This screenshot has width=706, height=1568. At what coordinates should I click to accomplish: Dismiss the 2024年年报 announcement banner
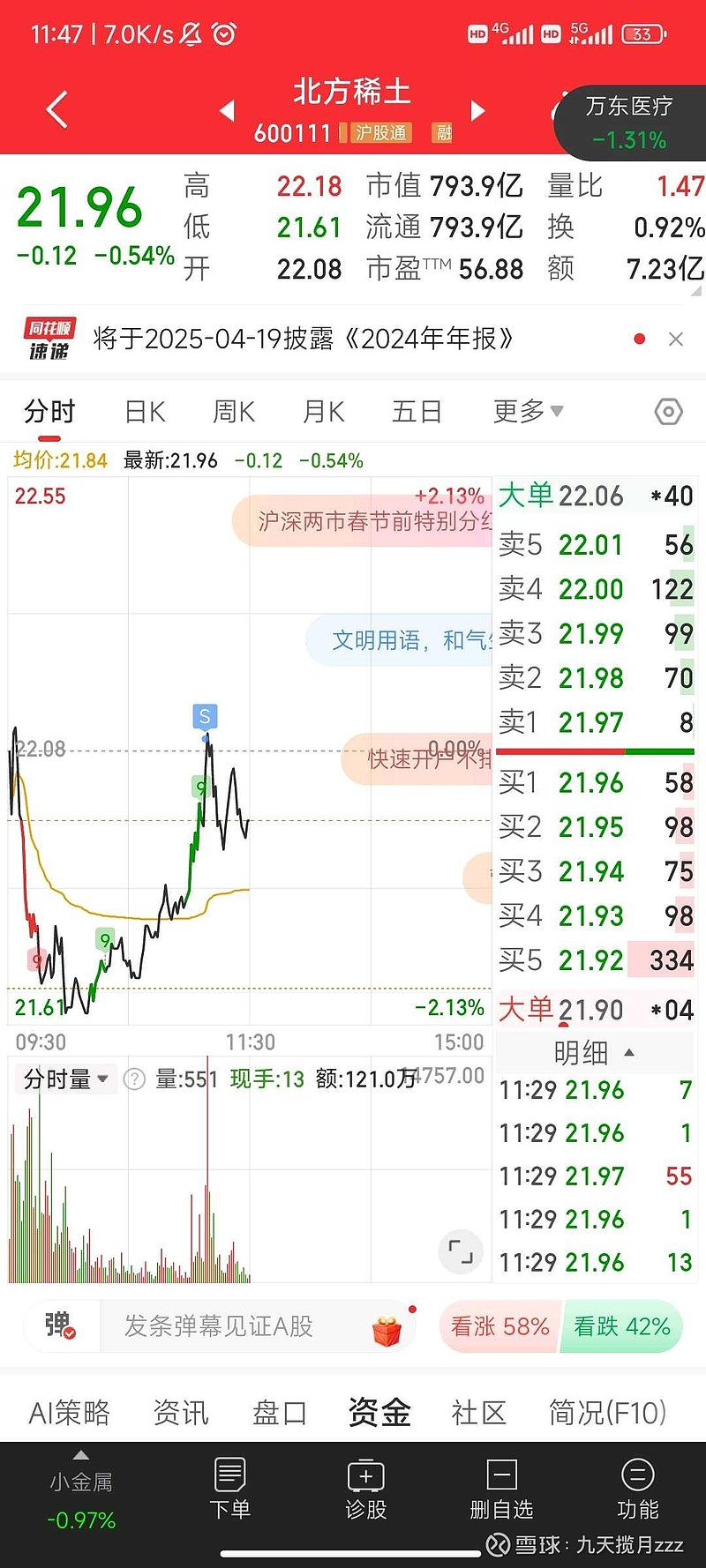[x=676, y=340]
